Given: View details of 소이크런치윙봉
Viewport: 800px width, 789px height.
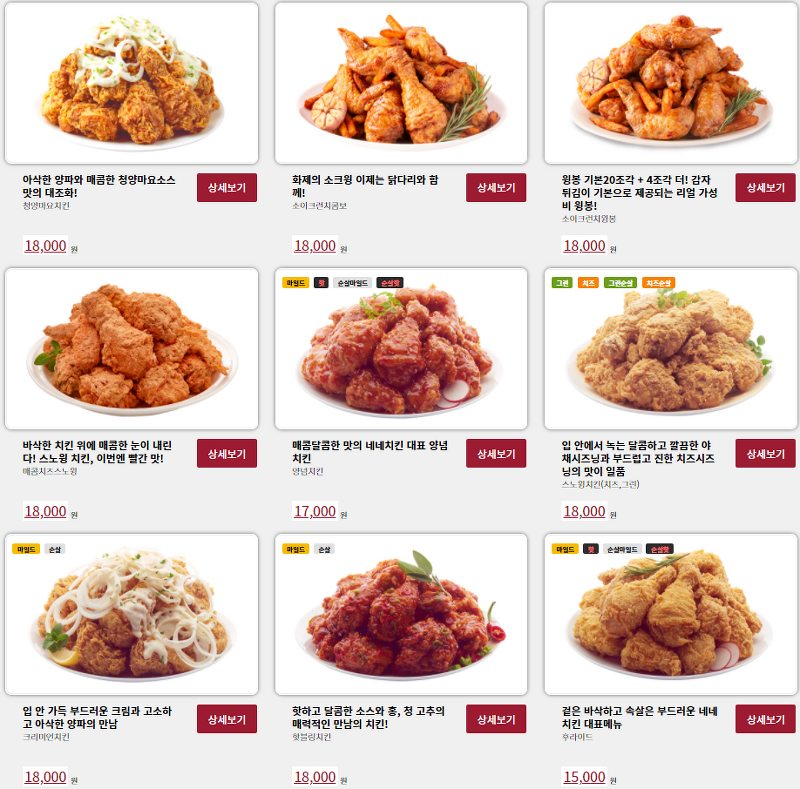Looking at the screenshot, I should 765,187.
